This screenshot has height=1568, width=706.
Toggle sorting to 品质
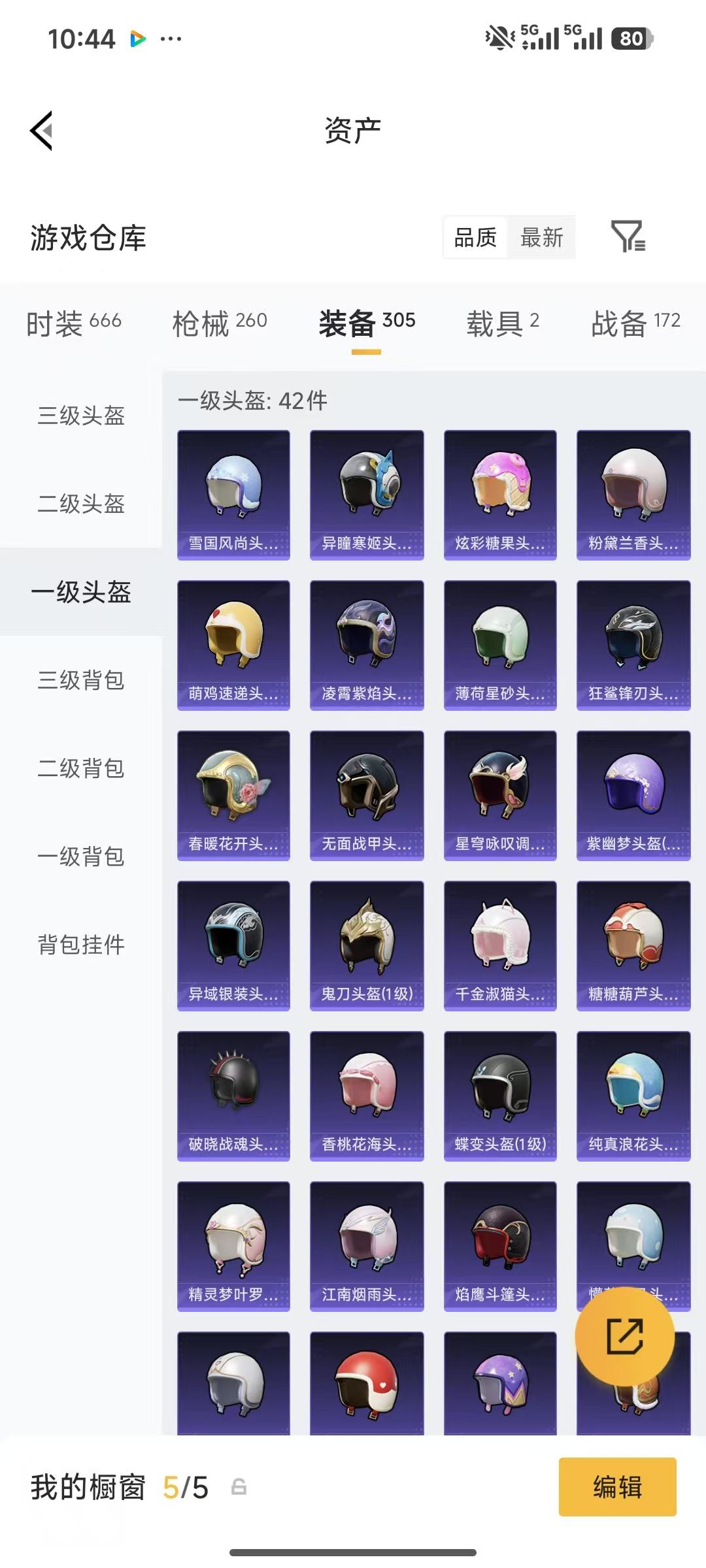[x=475, y=238]
